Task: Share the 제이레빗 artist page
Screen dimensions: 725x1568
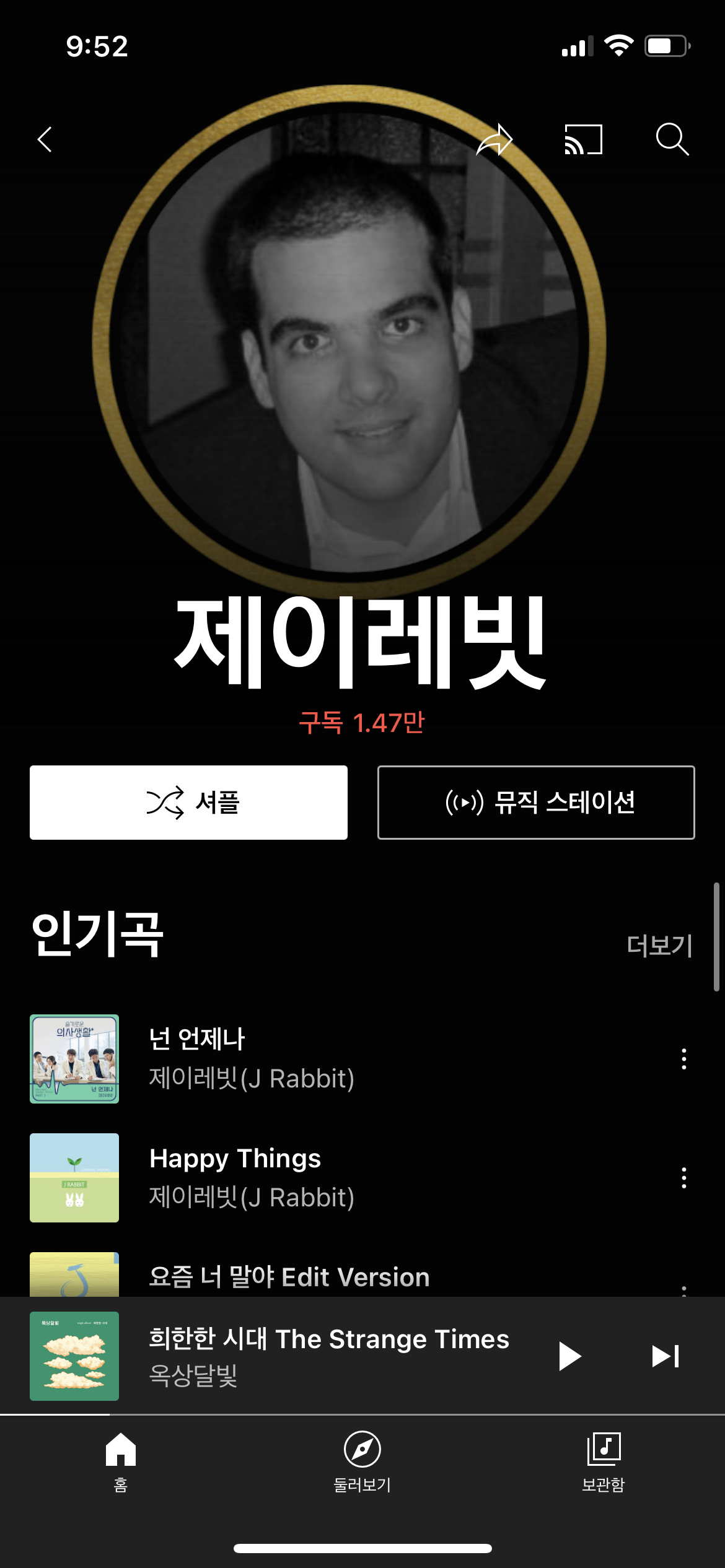Action: [x=493, y=139]
